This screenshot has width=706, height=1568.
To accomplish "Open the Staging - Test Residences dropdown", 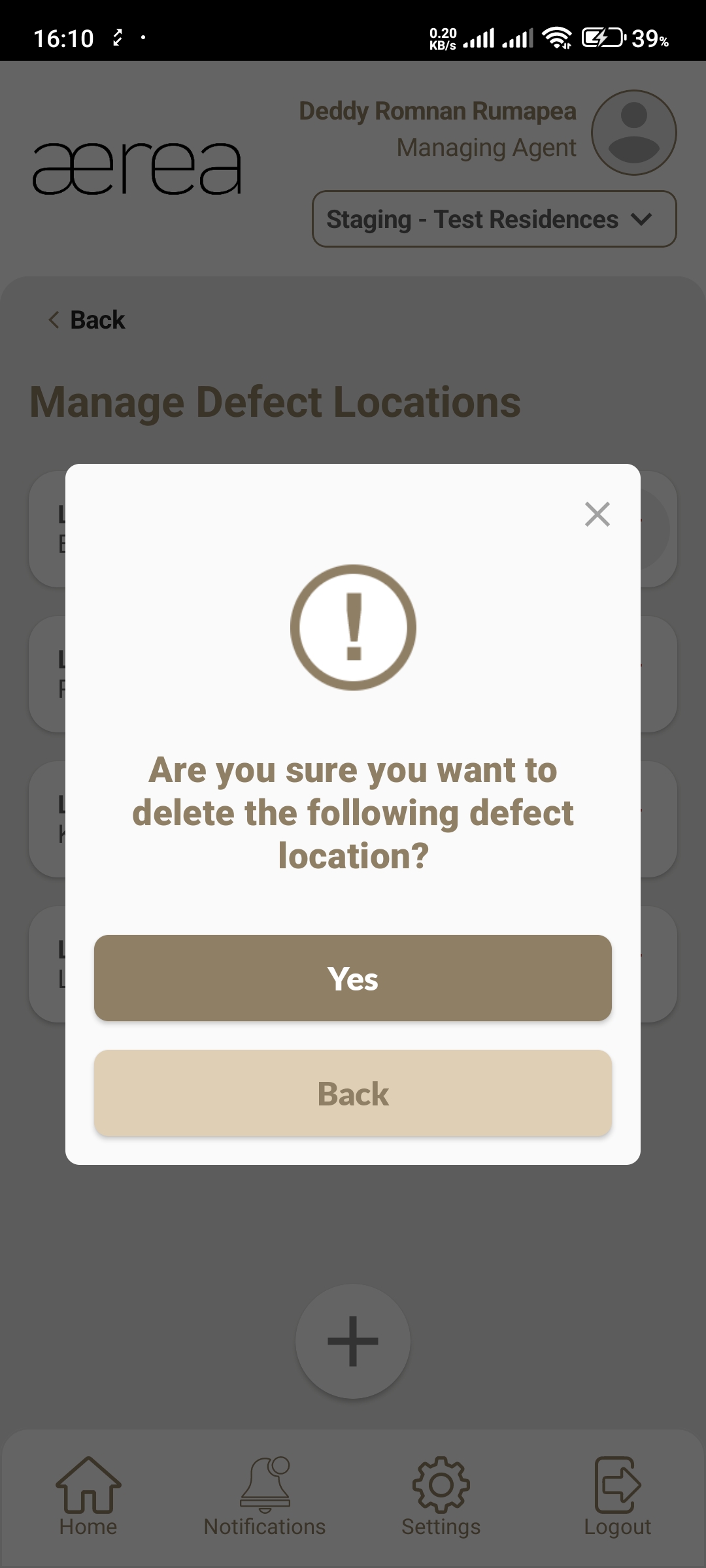I will (494, 219).
